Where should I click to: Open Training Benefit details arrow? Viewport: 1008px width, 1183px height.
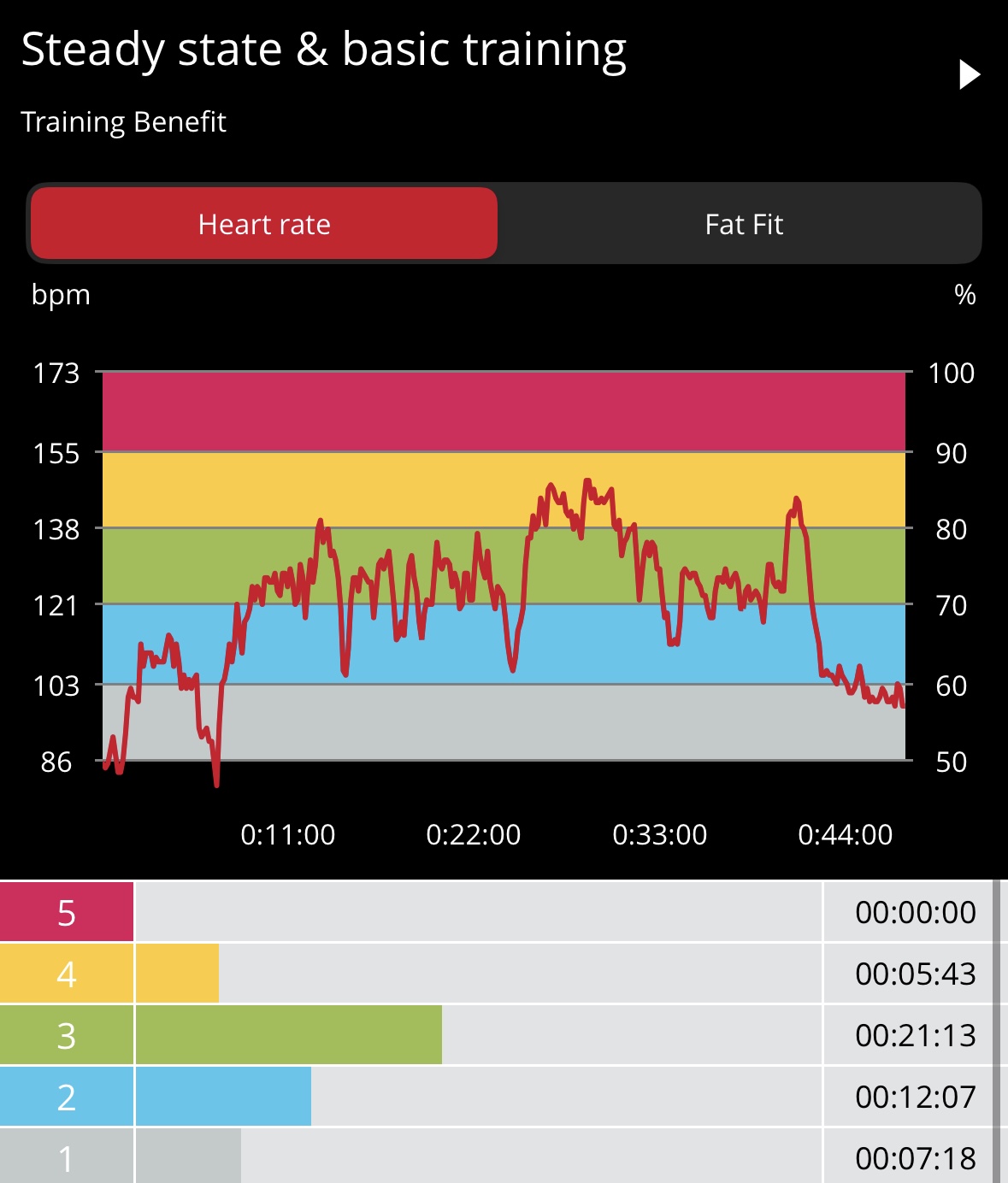[969, 75]
